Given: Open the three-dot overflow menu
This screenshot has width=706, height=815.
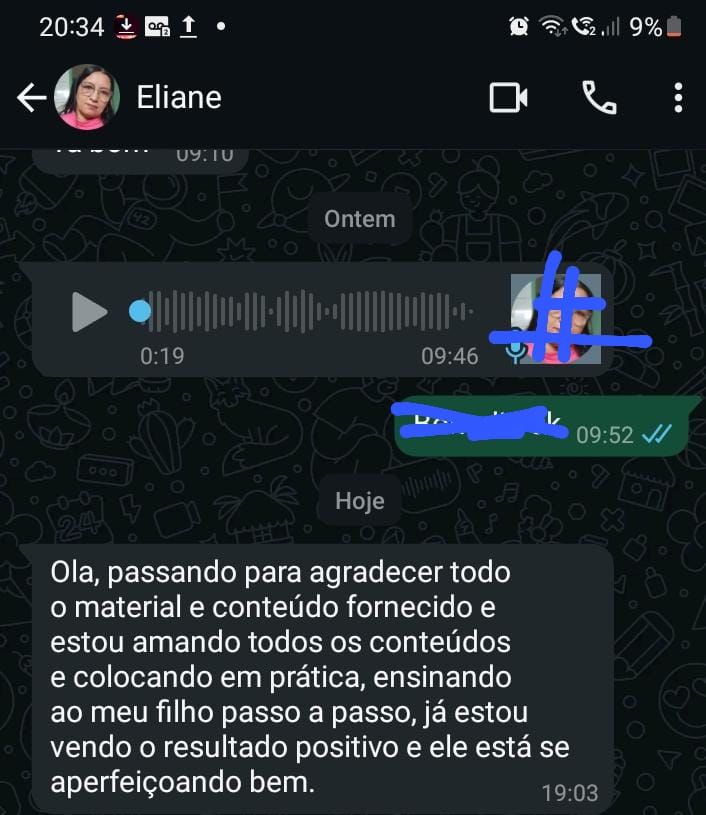Looking at the screenshot, I should 678,97.
